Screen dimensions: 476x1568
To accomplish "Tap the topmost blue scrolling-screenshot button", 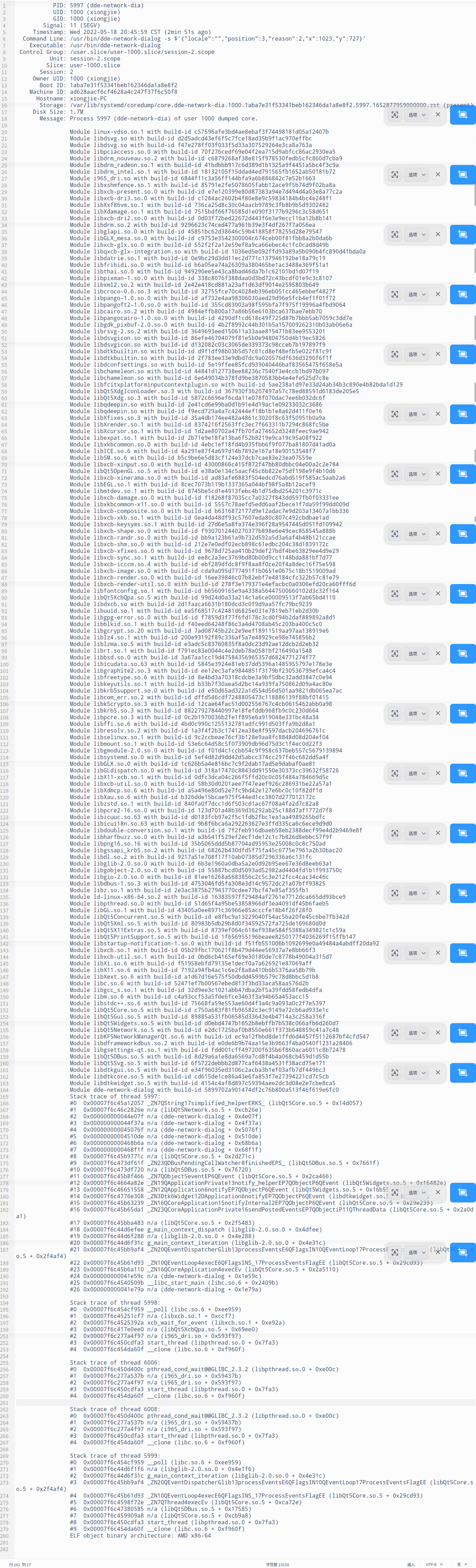I will coord(463,115).
